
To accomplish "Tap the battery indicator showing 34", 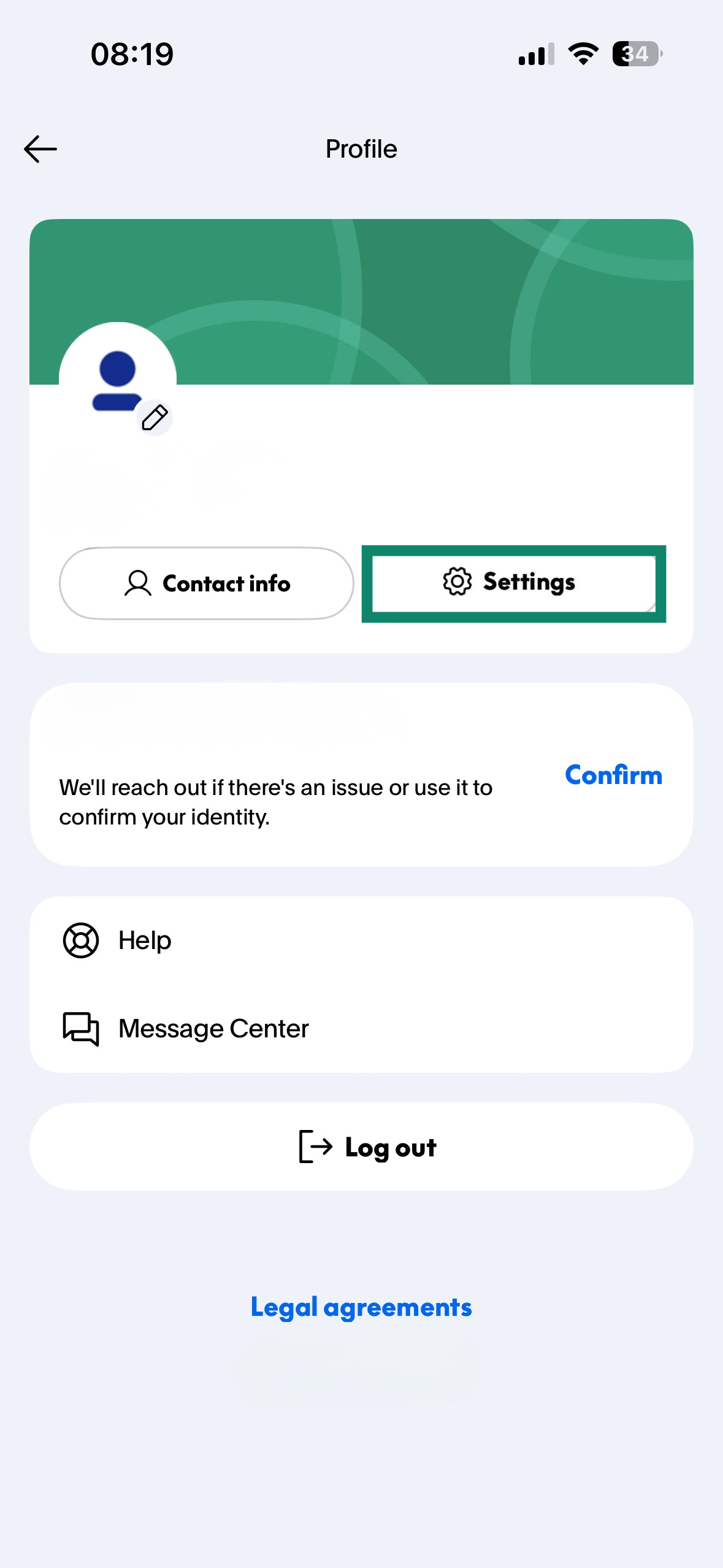I will click(634, 54).
